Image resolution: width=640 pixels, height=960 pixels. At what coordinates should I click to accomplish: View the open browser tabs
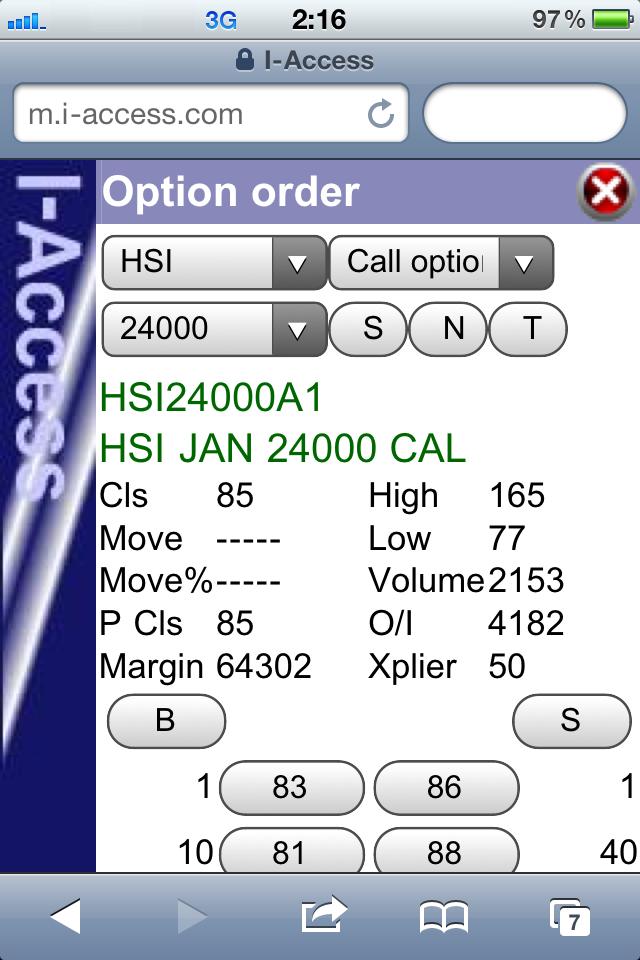[x=570, y=915]
